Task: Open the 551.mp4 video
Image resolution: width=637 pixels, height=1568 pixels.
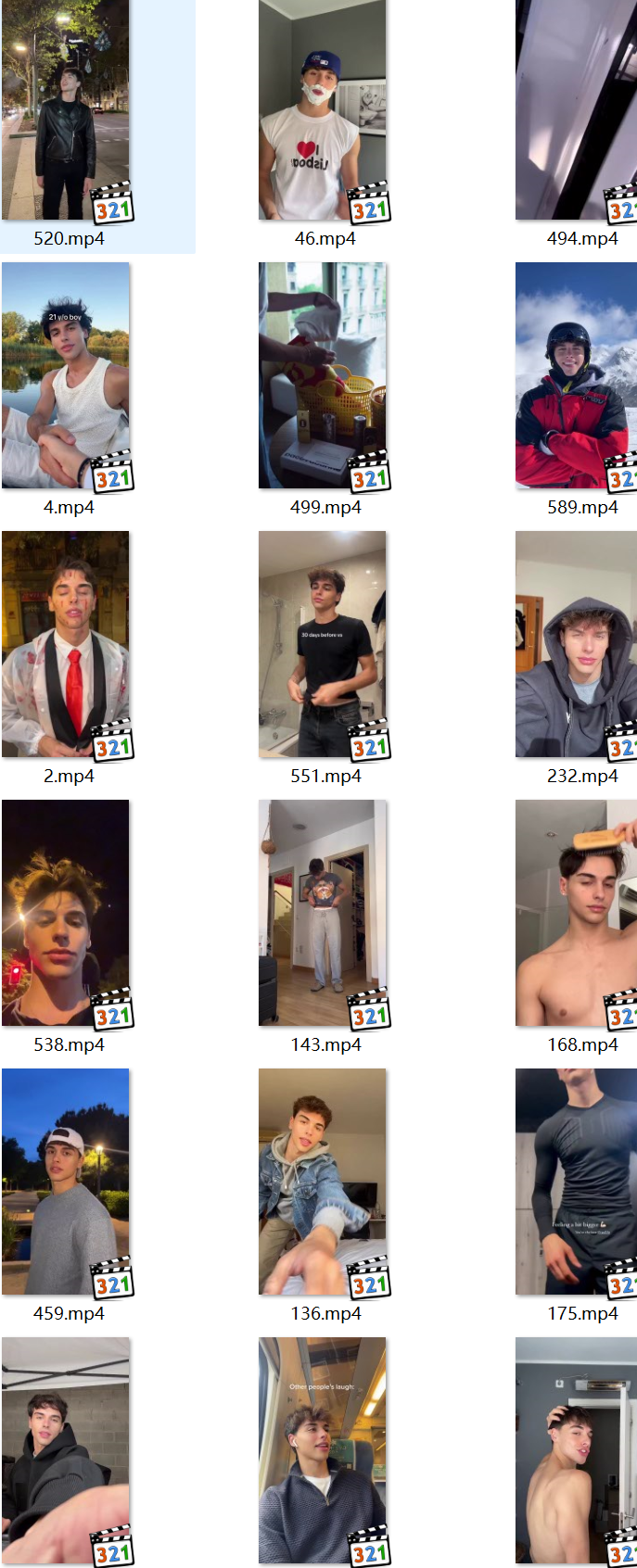Action: [323, 644]
